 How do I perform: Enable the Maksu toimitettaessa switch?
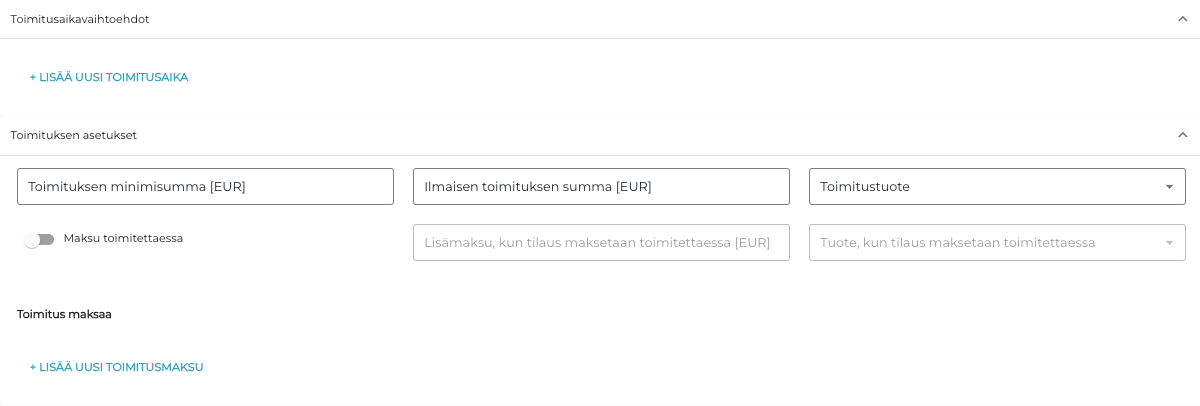pos(40,240)
